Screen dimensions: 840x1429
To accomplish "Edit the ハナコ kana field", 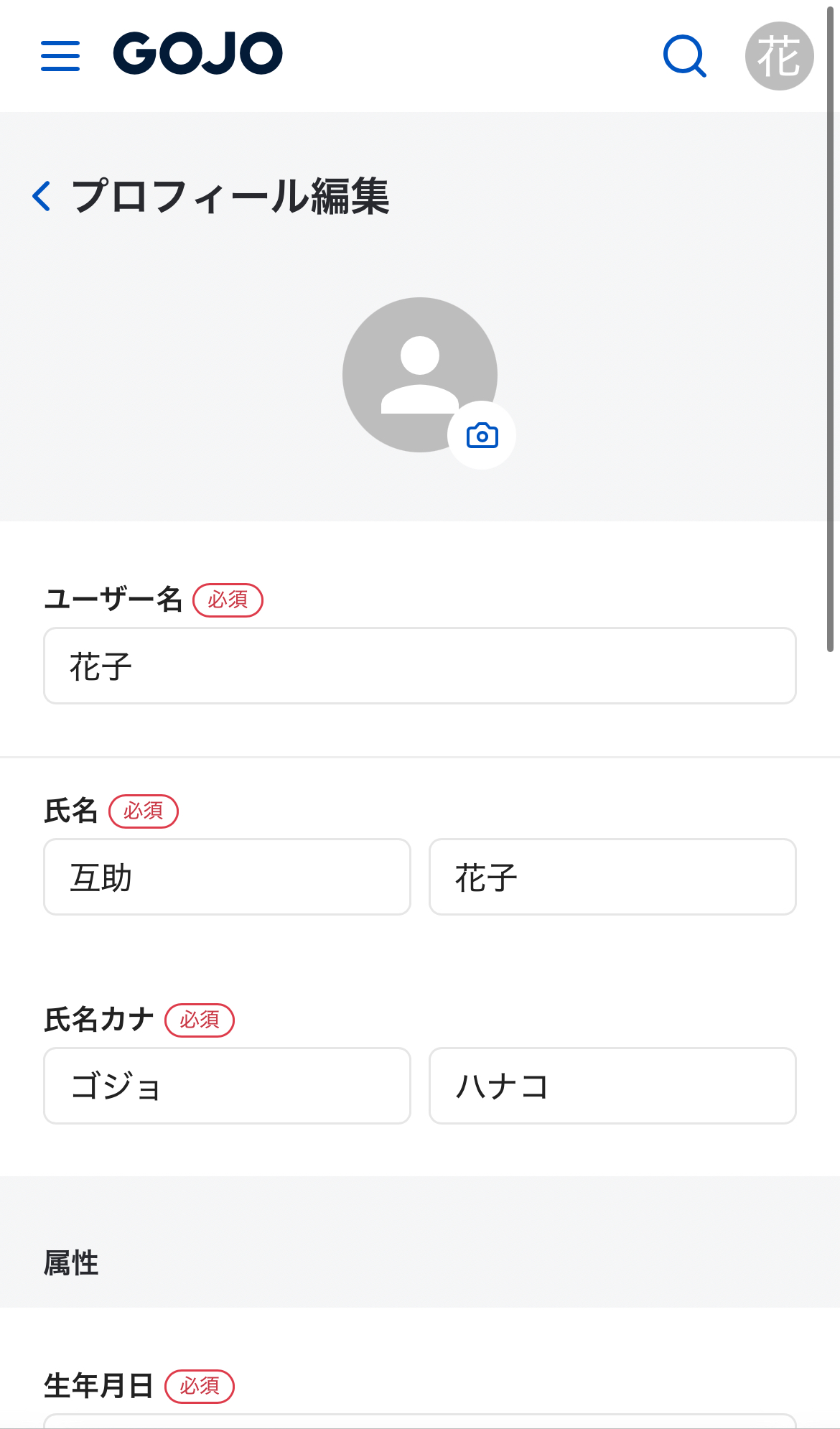I will pyautogui.click(x=612, y=1086).
